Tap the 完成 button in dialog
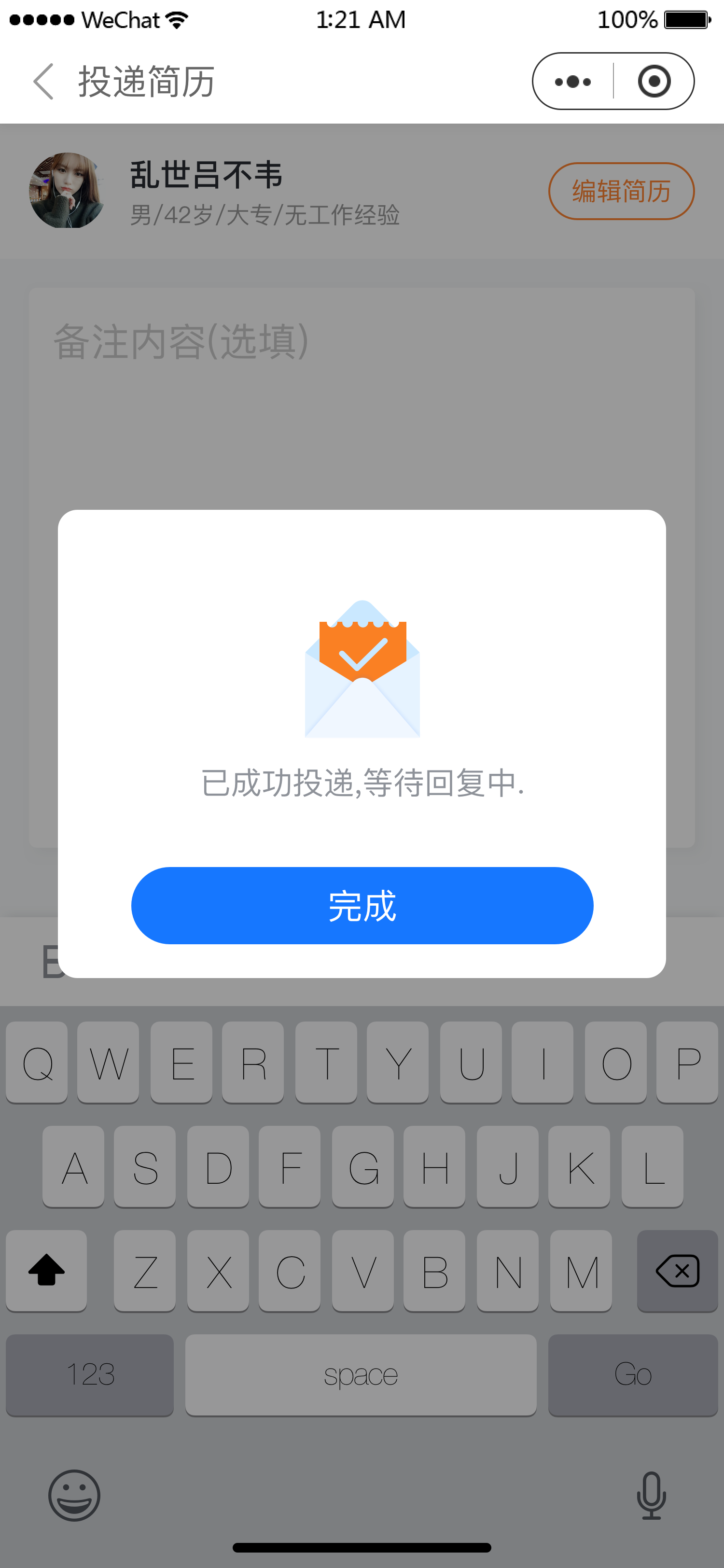The height and width of the screenshot is (1568, 724). (x=362, y=905)
